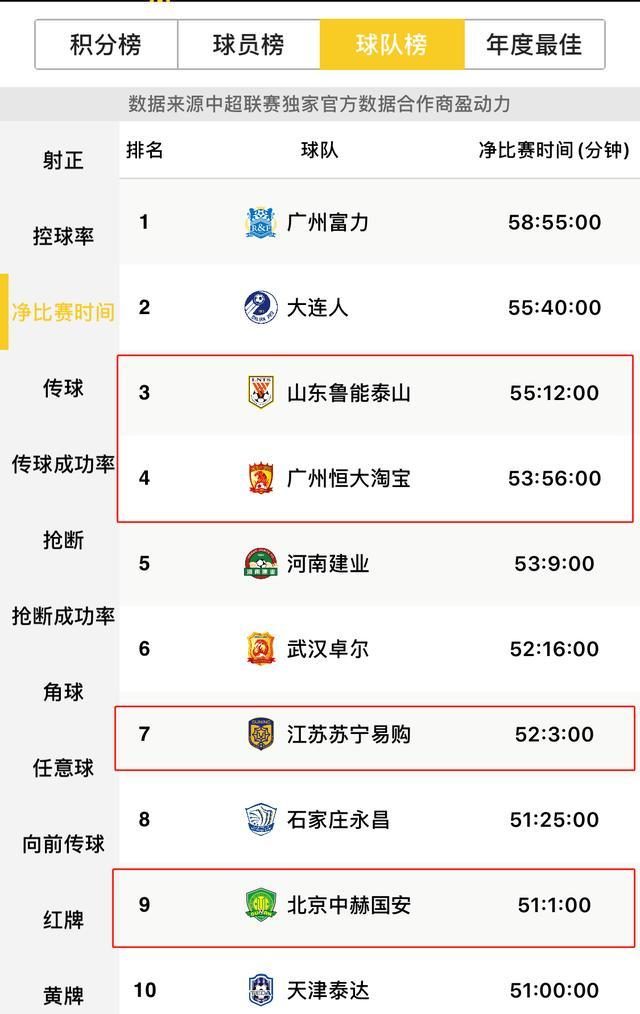The width and height of the screenshot is (640, 1014).
Task: Show 黄牌 ranking
Action: point(63,996)
